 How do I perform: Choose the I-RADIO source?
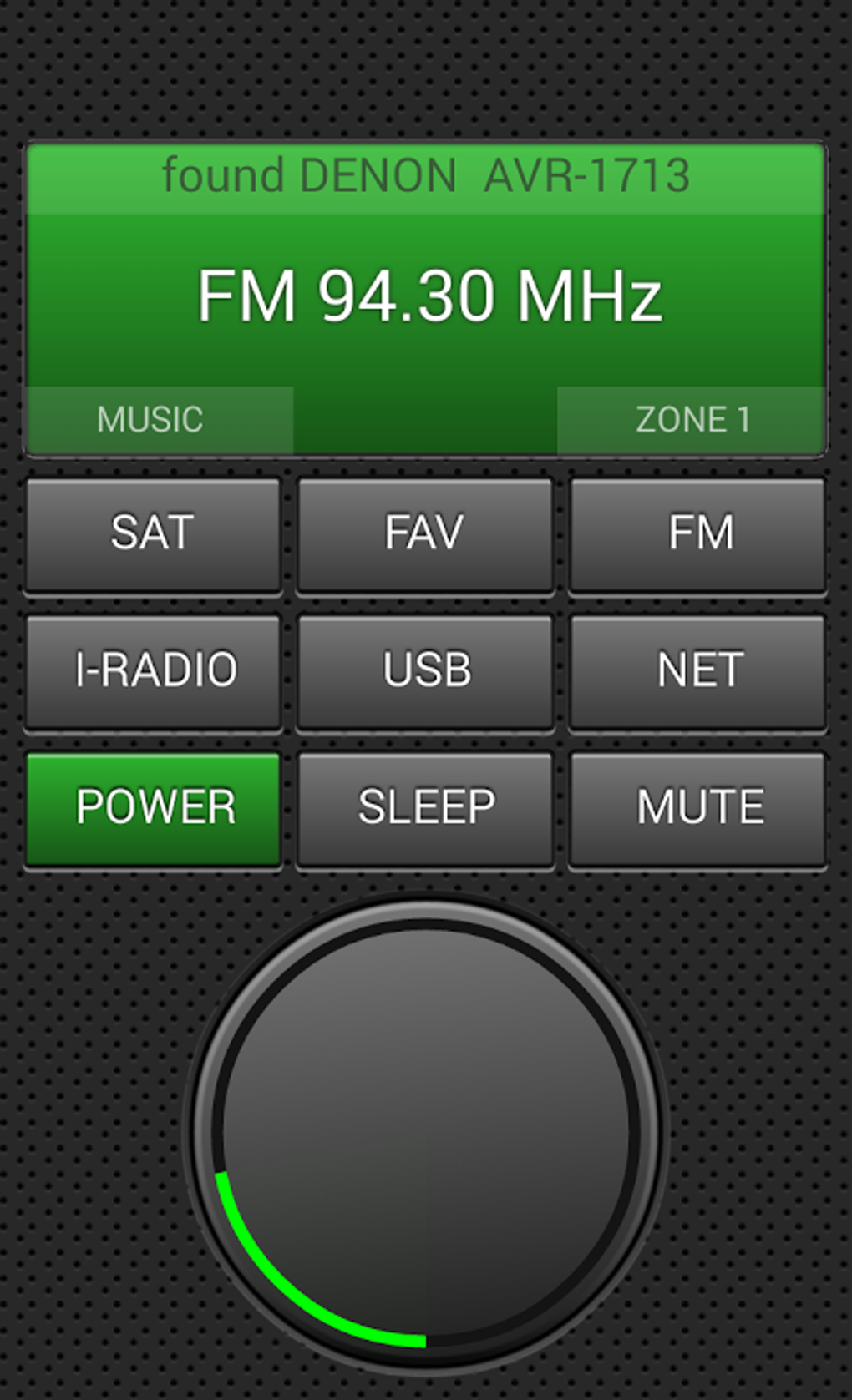click(x=153, y=670)
